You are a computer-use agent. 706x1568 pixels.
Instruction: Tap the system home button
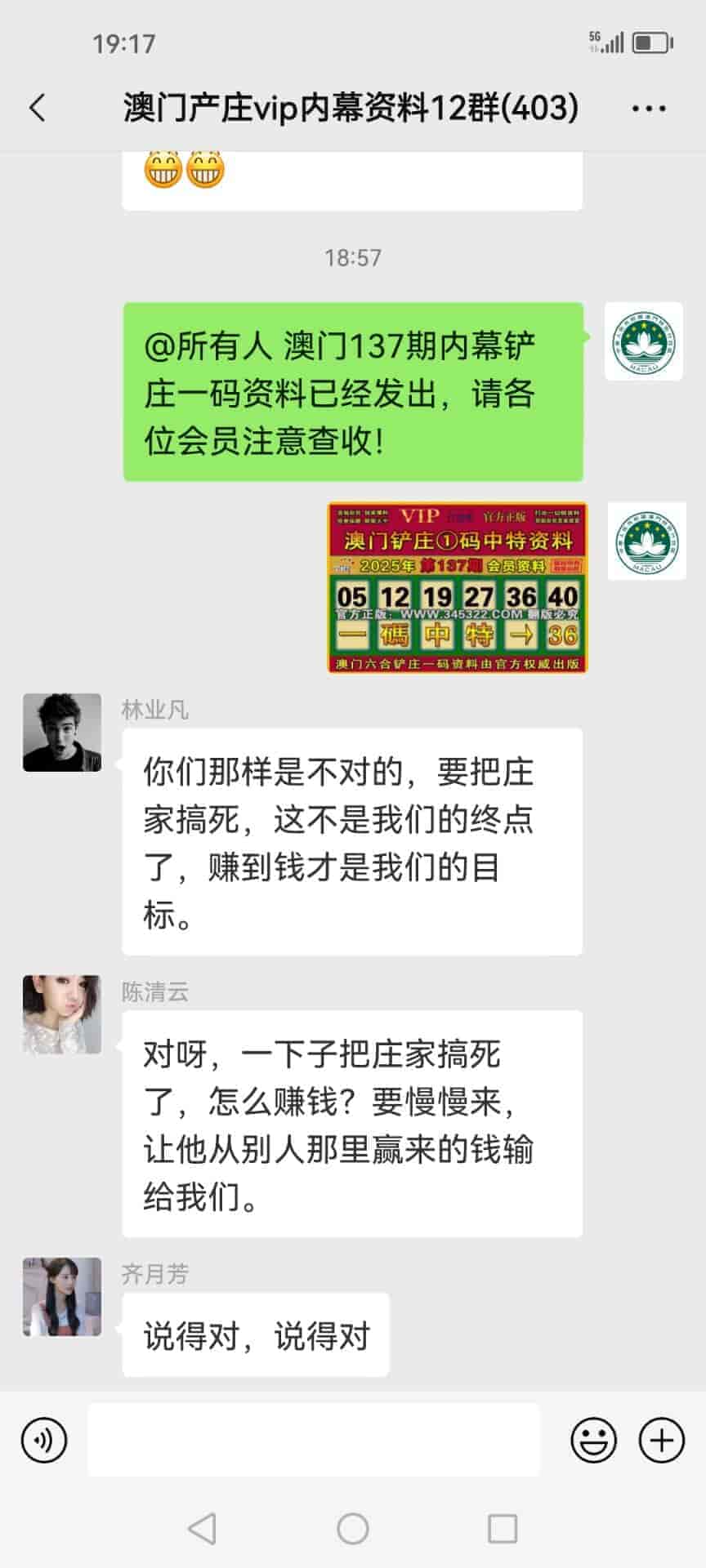(x=353, y=1529)
